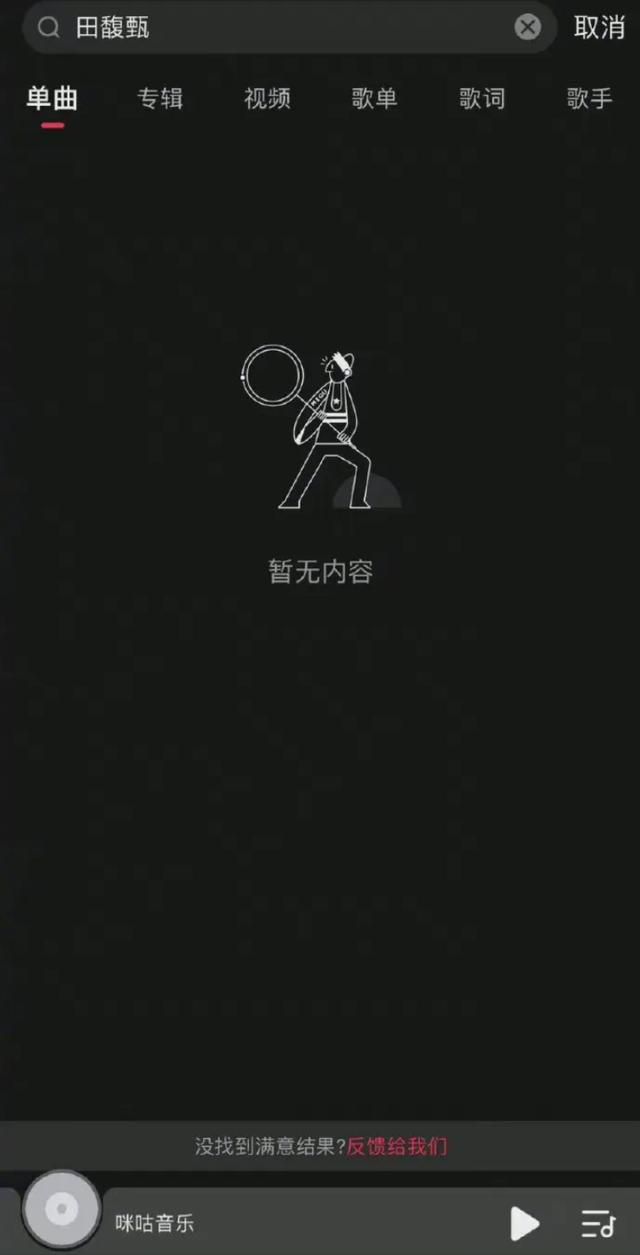Show results under the 歌手 tab

(x=589, y=98)
